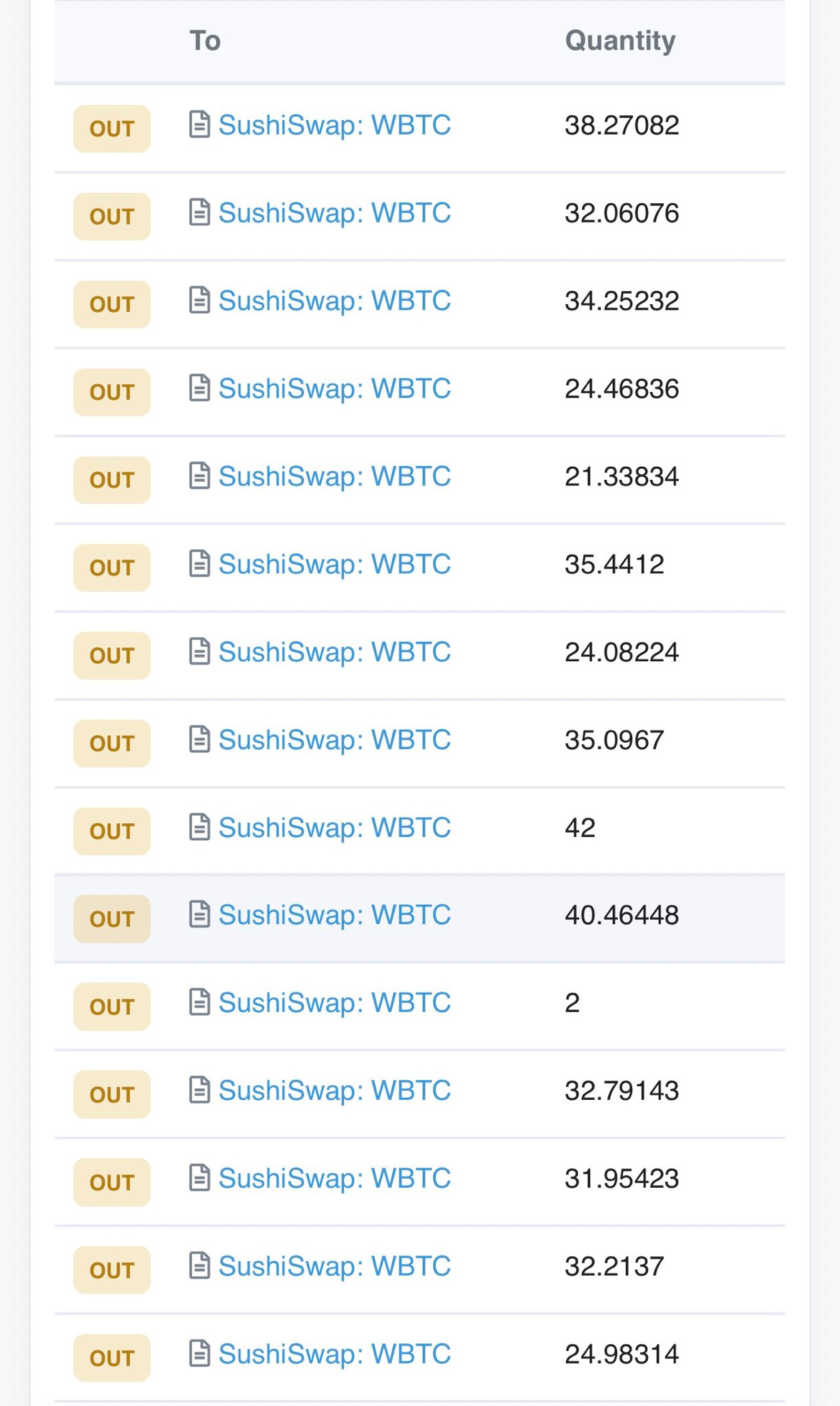The height and width of the screenshot is (1406, 840).
Task: Open SushiSwap: WBTC link for quantity 2
Action: click(335, 1004)
